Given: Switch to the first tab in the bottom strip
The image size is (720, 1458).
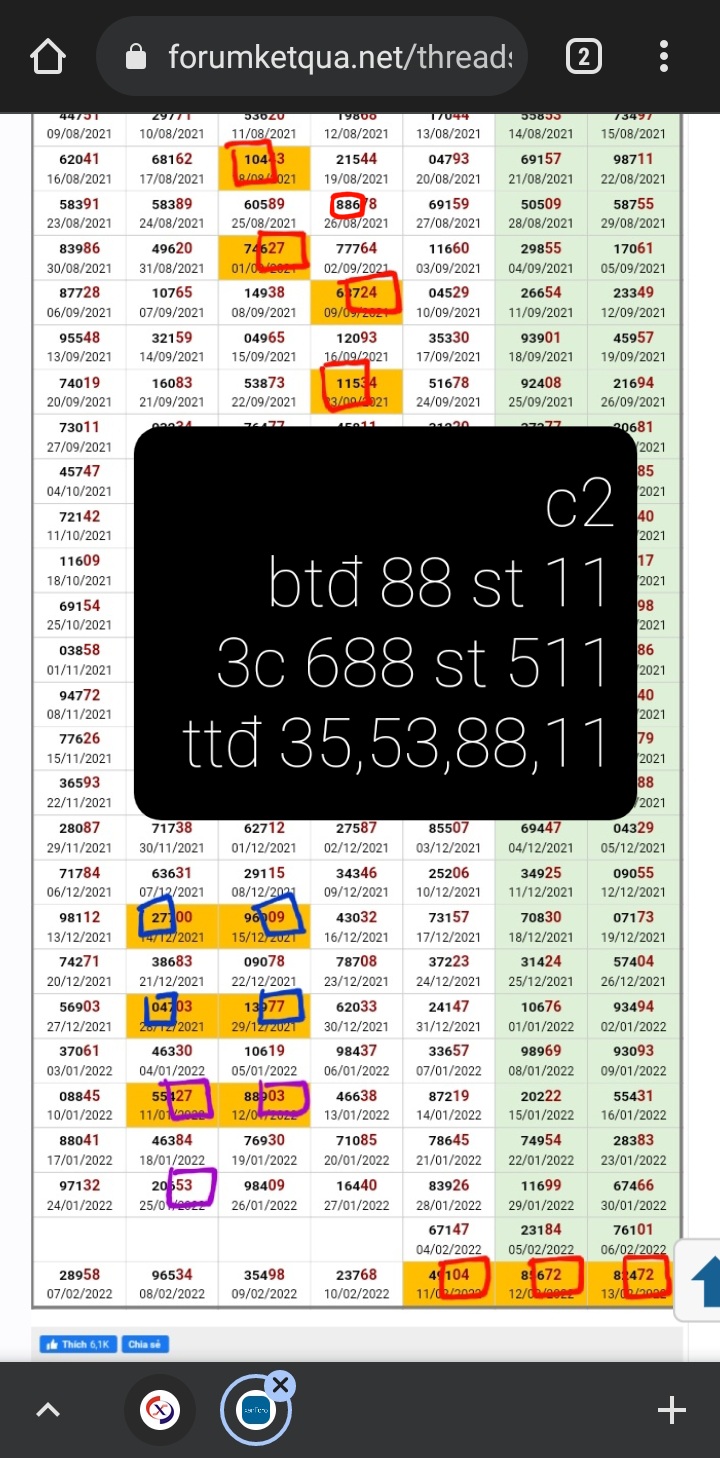Looking at the screenshot, I should (x=159, y=1410).
